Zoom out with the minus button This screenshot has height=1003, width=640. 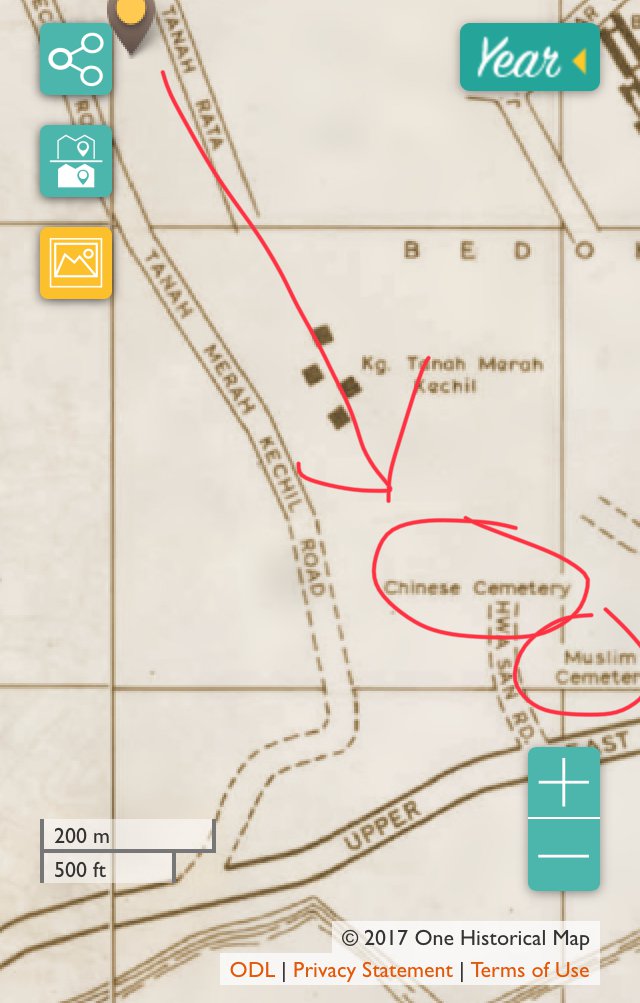pyautogui.click(x=564, y=855)
